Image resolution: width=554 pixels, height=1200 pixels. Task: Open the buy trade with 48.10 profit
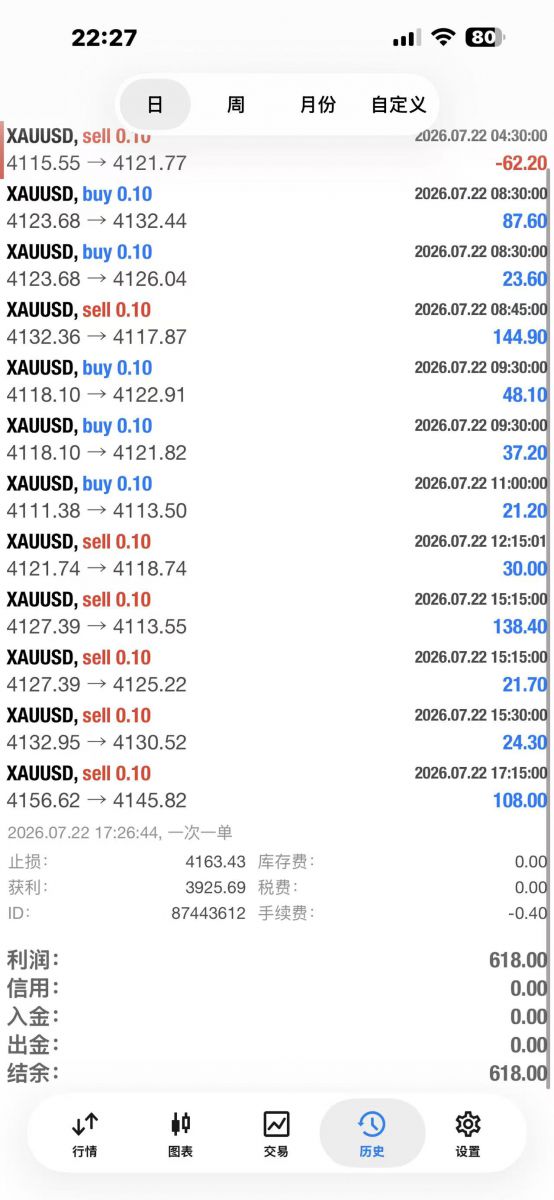277,381
